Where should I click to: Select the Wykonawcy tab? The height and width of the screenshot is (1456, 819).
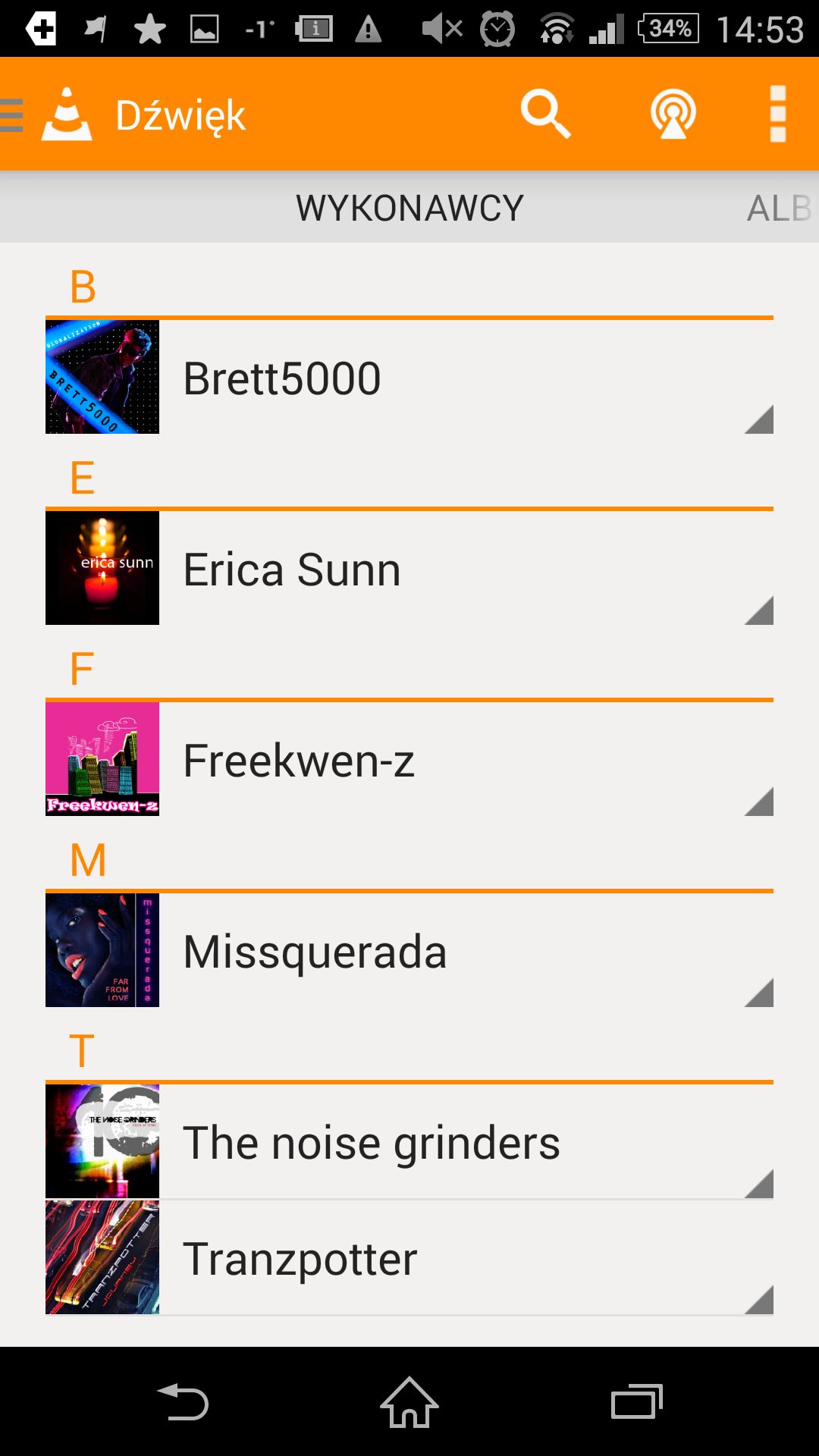coord(409,208)
